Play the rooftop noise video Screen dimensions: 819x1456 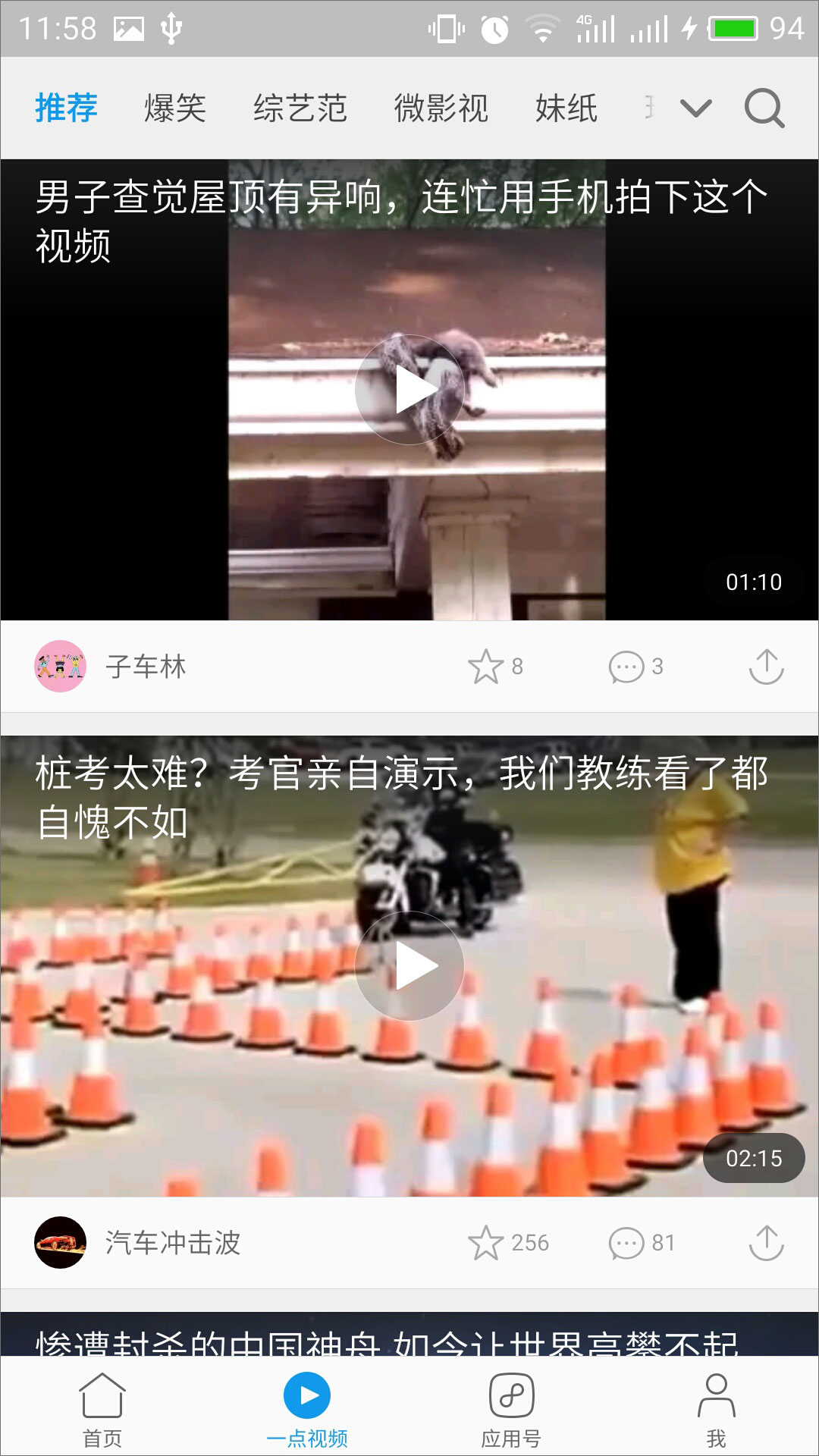tap(409, 390)
